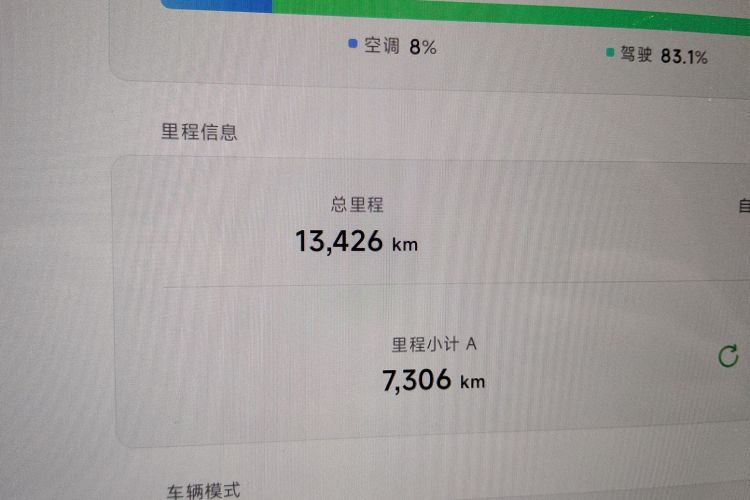Reset trip meter A (里程小计 A)
The height and width of the screenshot is (500, 750).
[x=729, y=355]
